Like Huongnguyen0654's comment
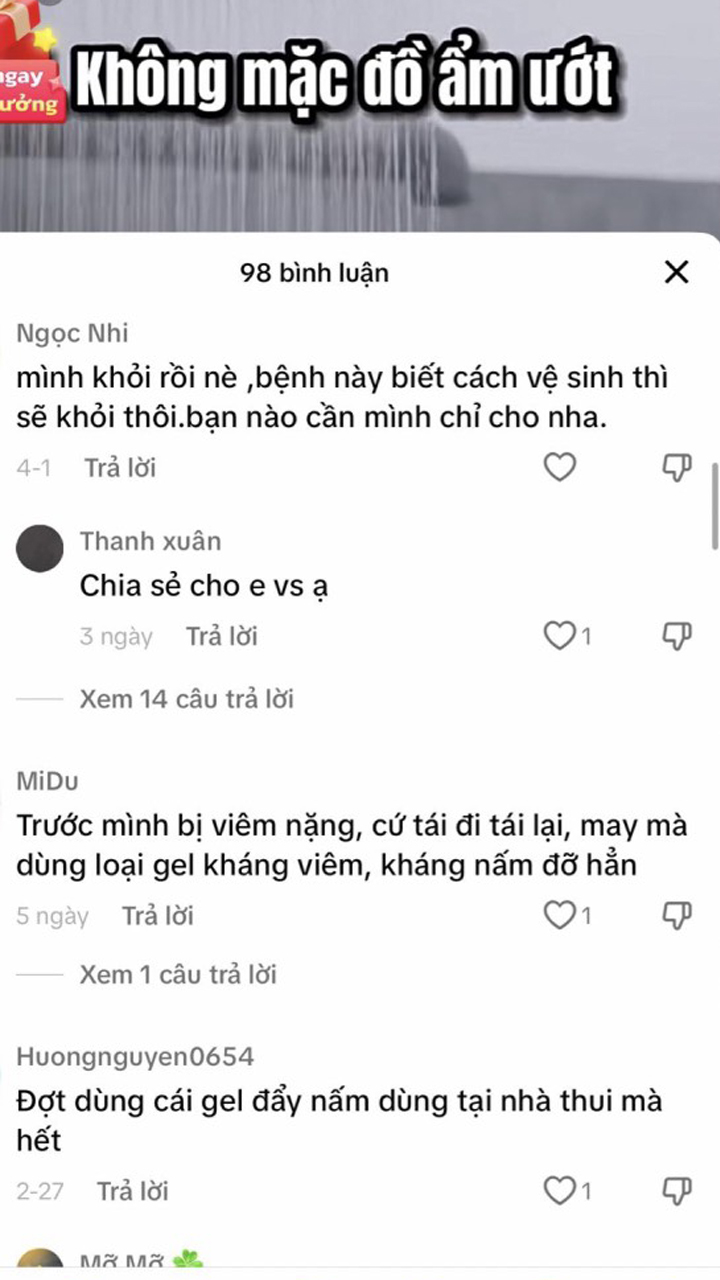Screen dimensions: 720x1280 tap(560, 1190)
